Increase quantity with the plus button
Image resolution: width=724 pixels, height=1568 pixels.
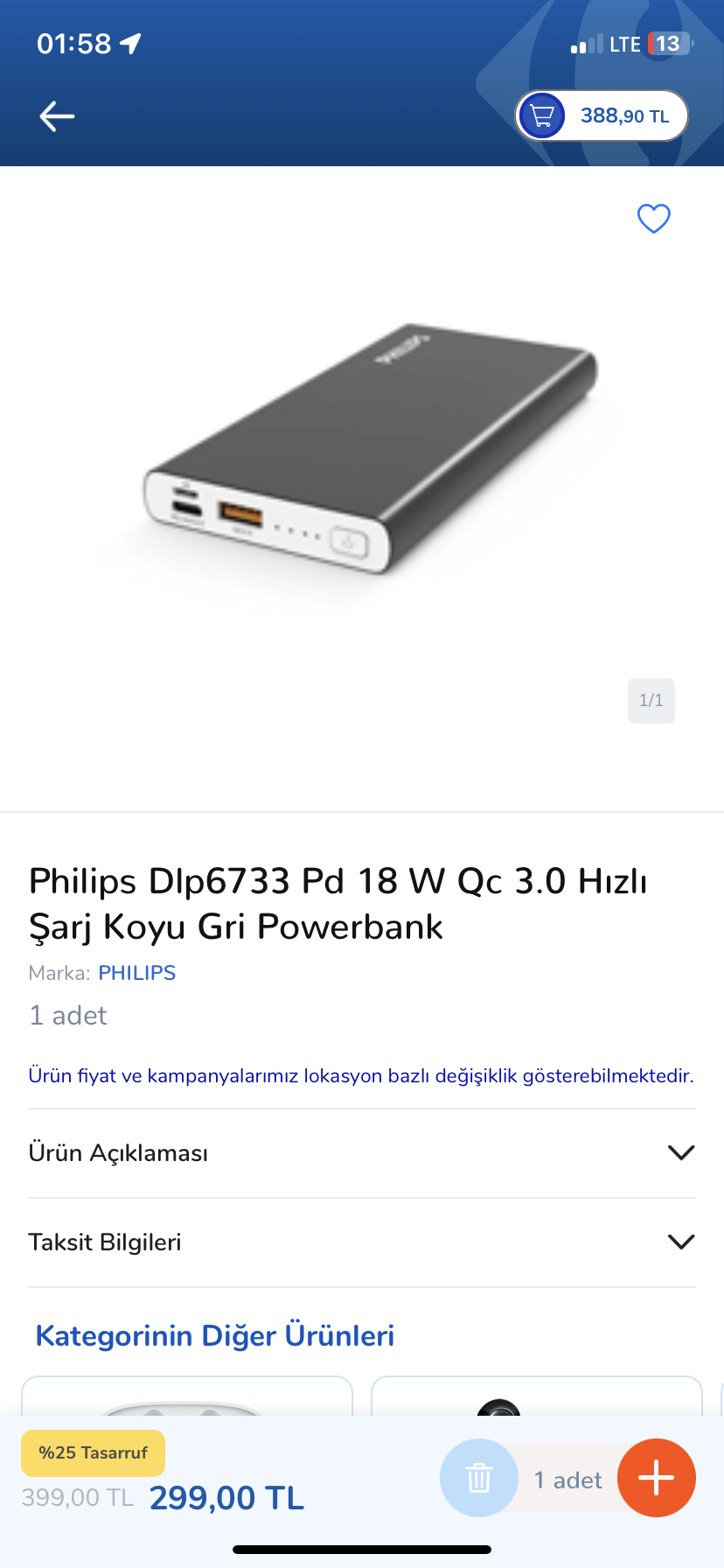click(x=657, y=1478)
